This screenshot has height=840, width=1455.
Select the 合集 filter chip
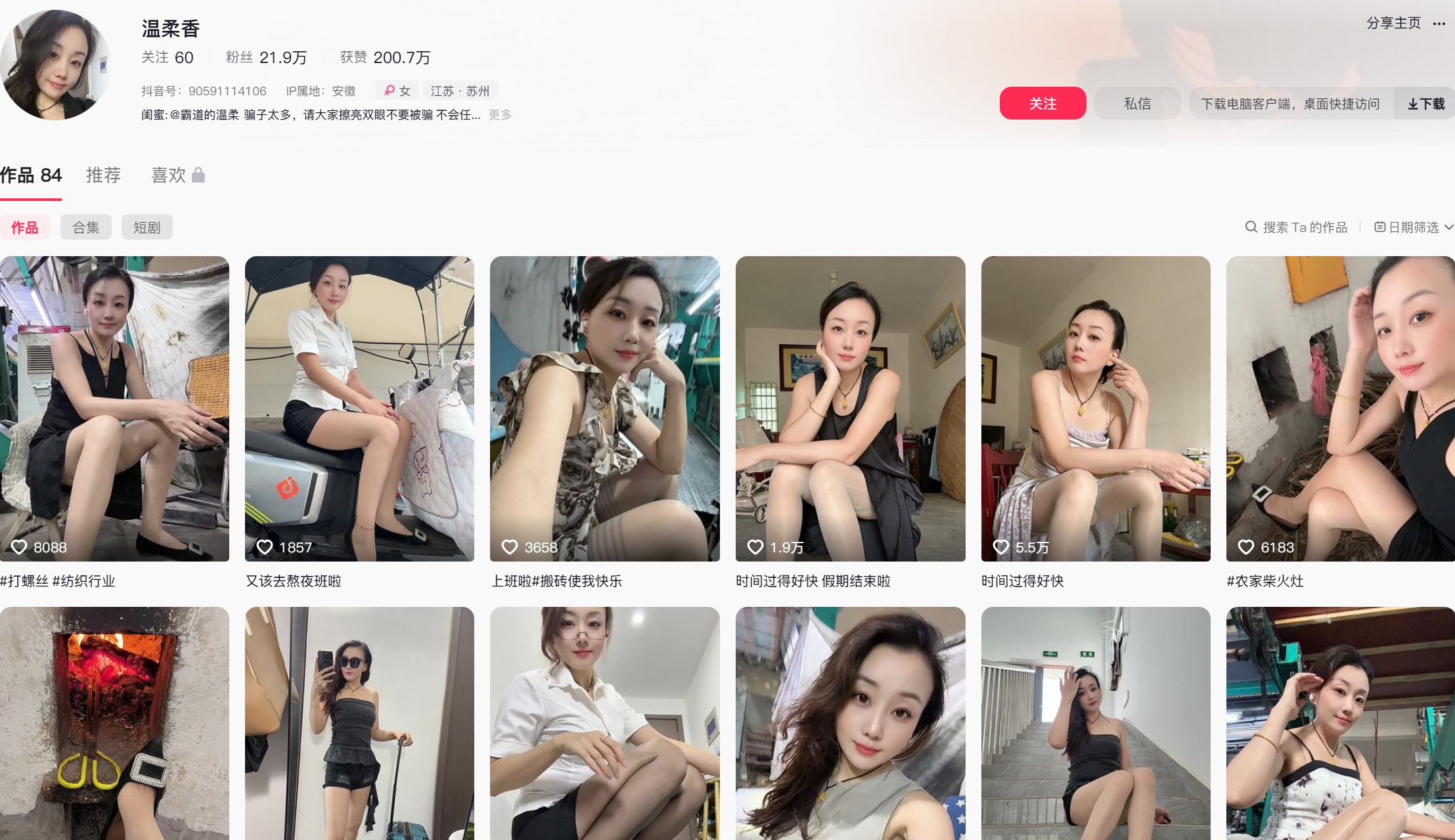point(85,227)
